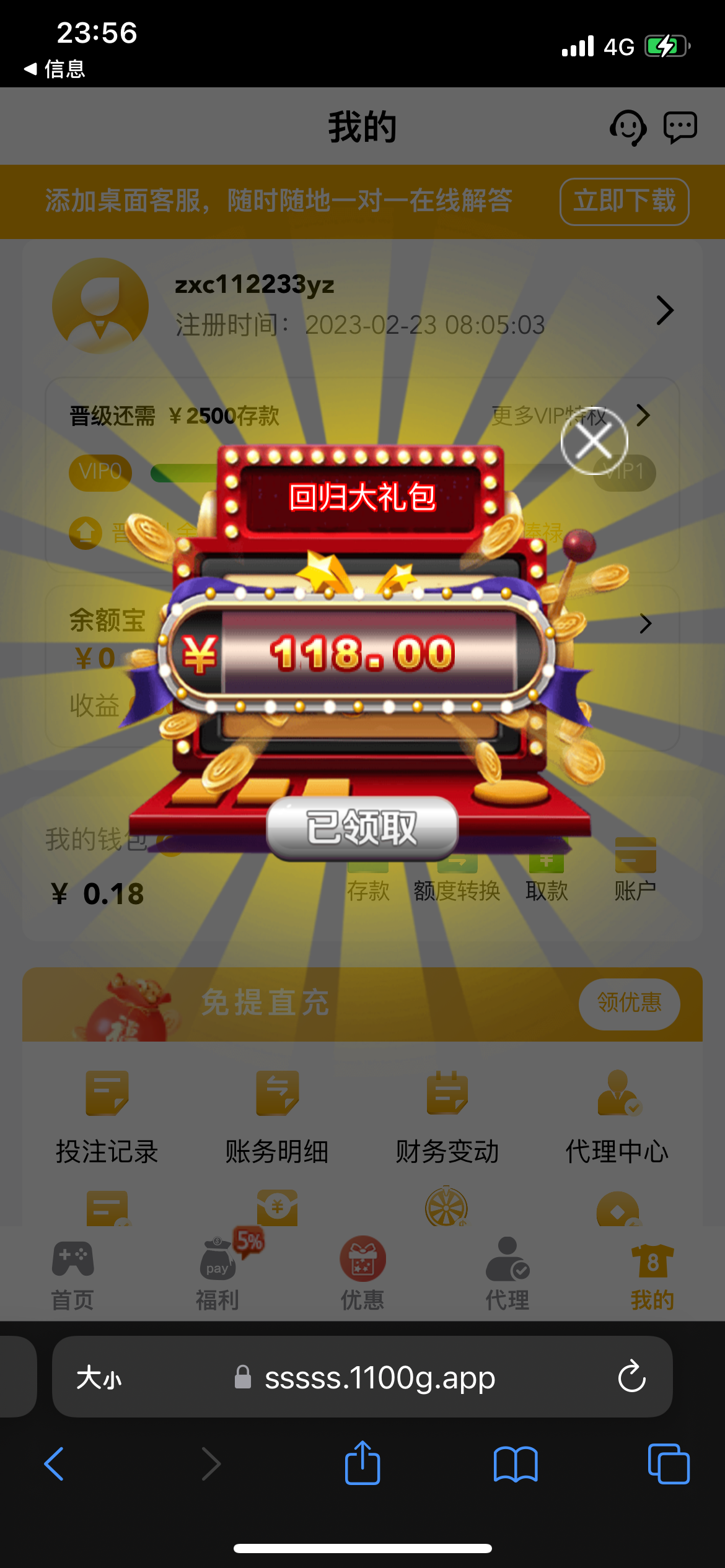Tap the 已领取 button
Image resolution: width=725 pixels, height=1568 pixels.
pyautogui.click(x=362, y=827)
